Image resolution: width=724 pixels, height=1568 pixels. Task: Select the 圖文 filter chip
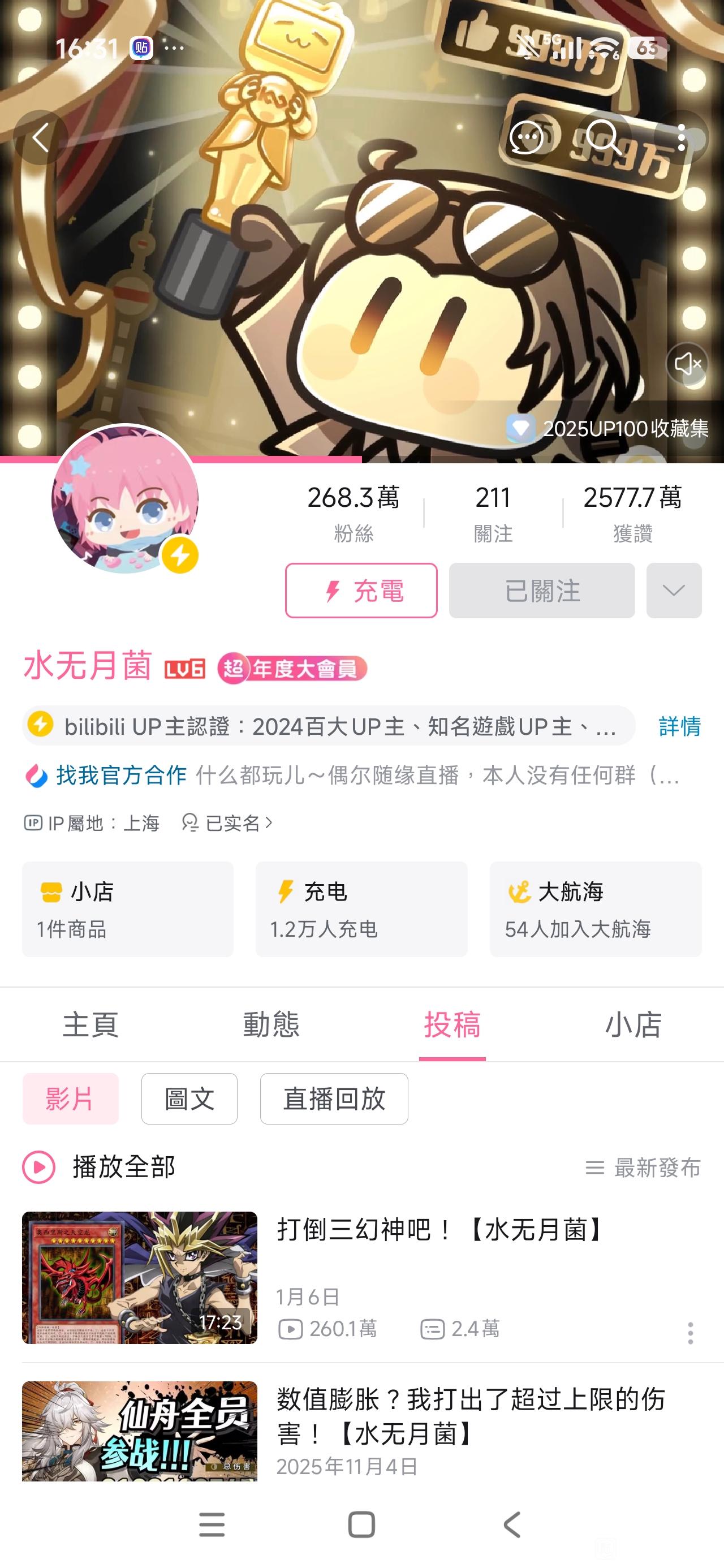coord(189,1099)
